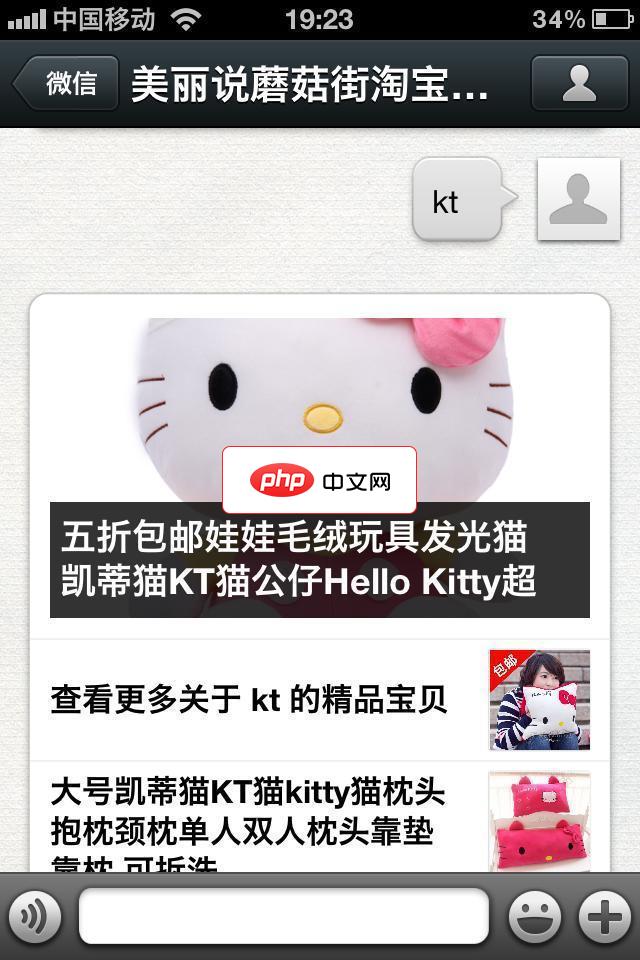
Task: Switch to voice input mode
Action: pyautogui.click(x=35, y=915)
